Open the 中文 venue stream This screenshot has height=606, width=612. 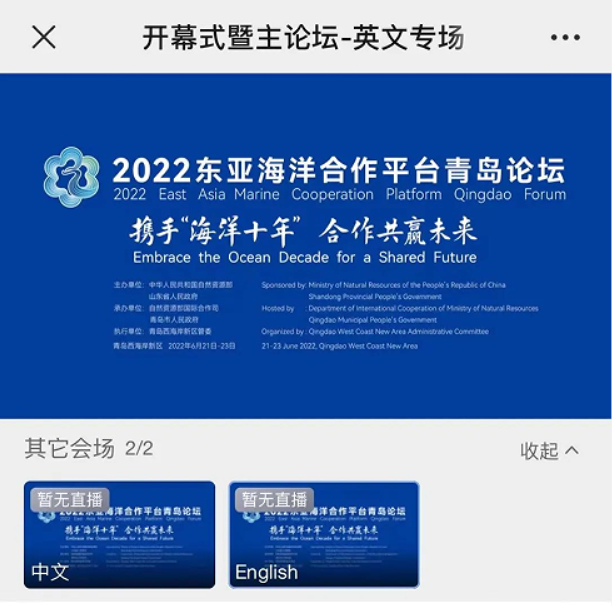point(119,534)
